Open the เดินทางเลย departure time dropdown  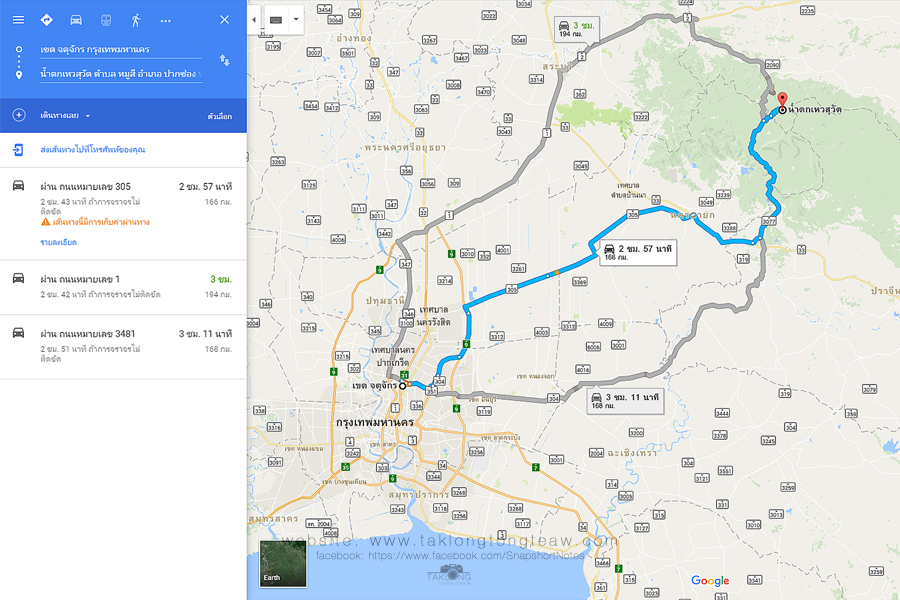66,116
